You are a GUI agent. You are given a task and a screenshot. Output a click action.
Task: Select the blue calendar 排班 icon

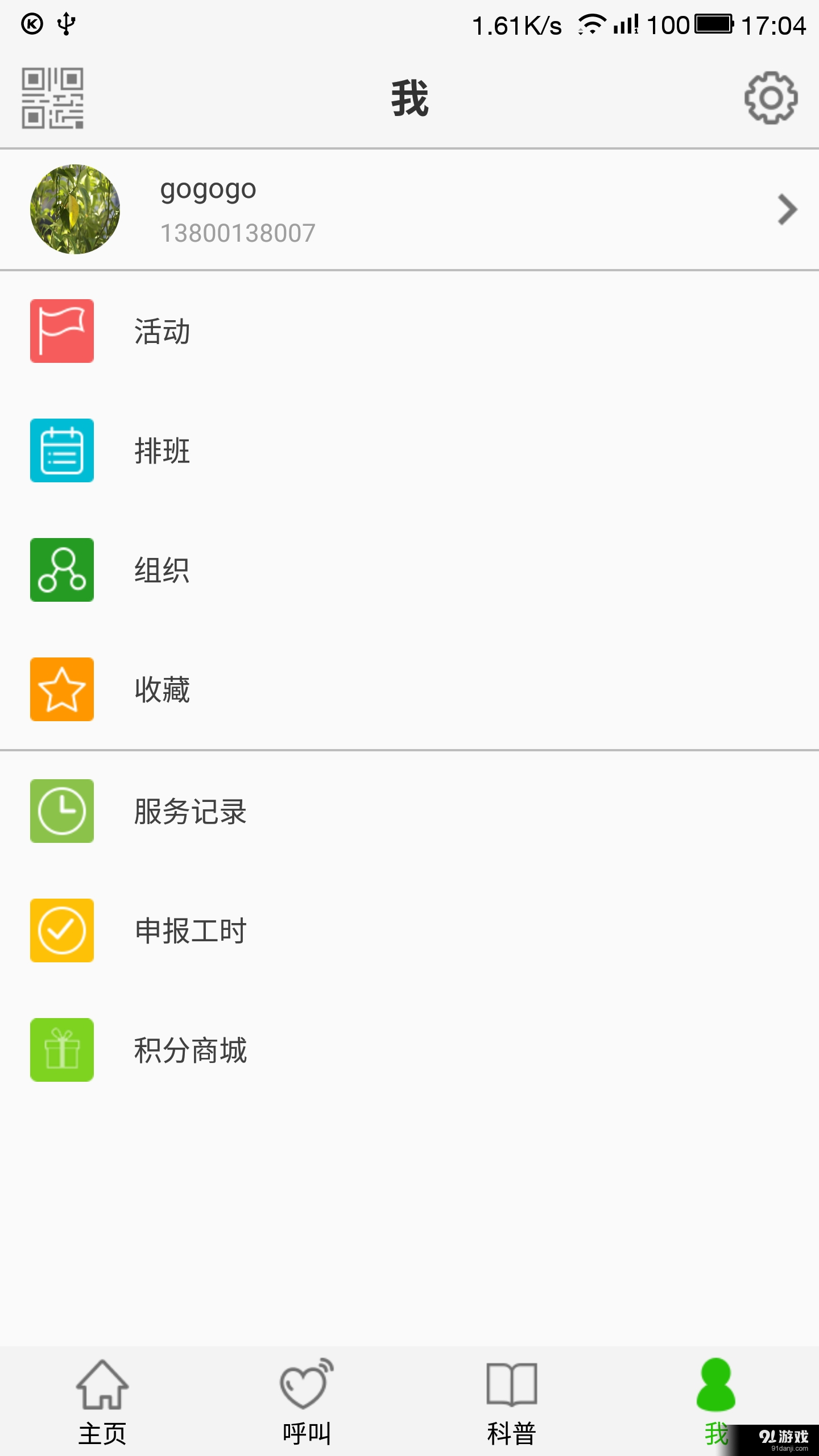(61, 452)
